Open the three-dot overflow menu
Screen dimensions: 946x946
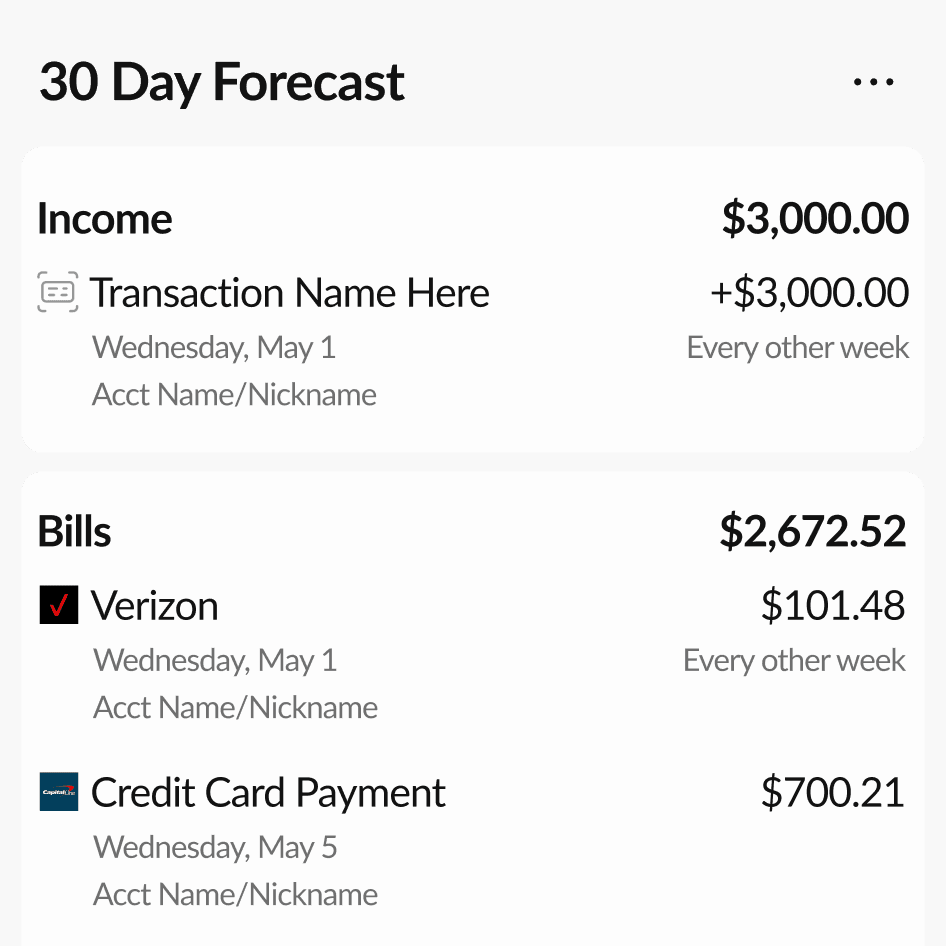873,81
